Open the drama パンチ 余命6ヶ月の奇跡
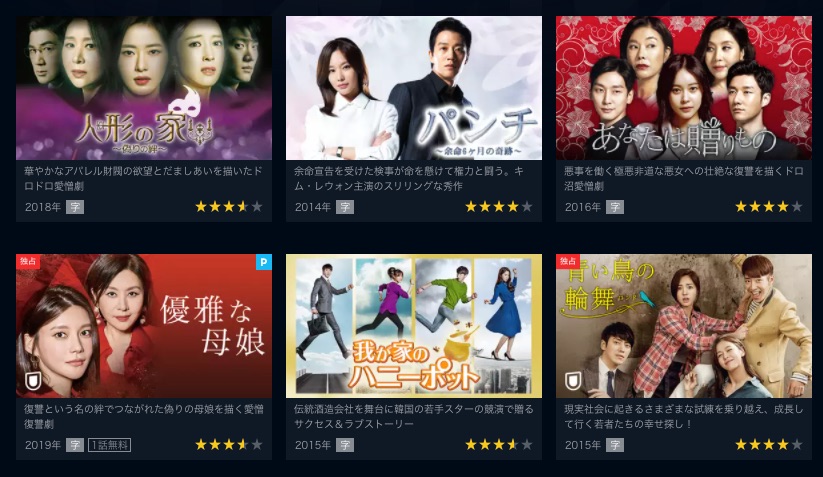This screenshot has height=477, width=823. (414, 88)
